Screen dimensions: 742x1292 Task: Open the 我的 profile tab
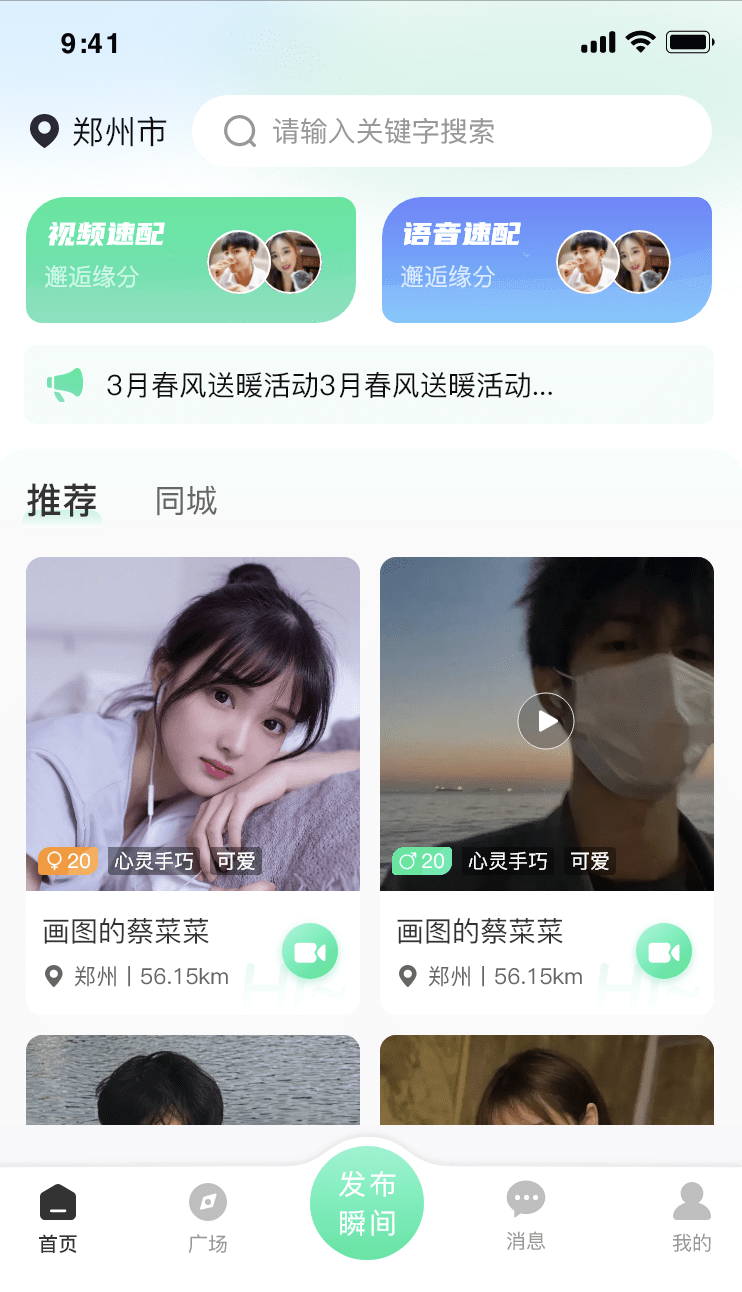(691, 1217)
